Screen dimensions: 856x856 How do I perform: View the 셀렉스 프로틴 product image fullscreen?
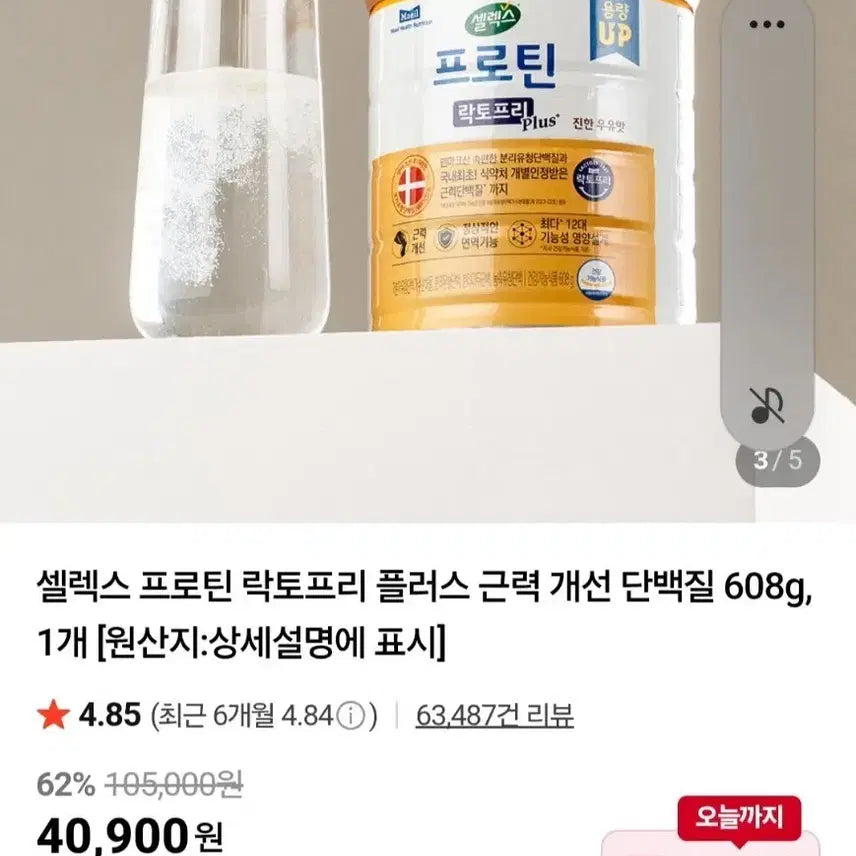(x=400, y=250)
